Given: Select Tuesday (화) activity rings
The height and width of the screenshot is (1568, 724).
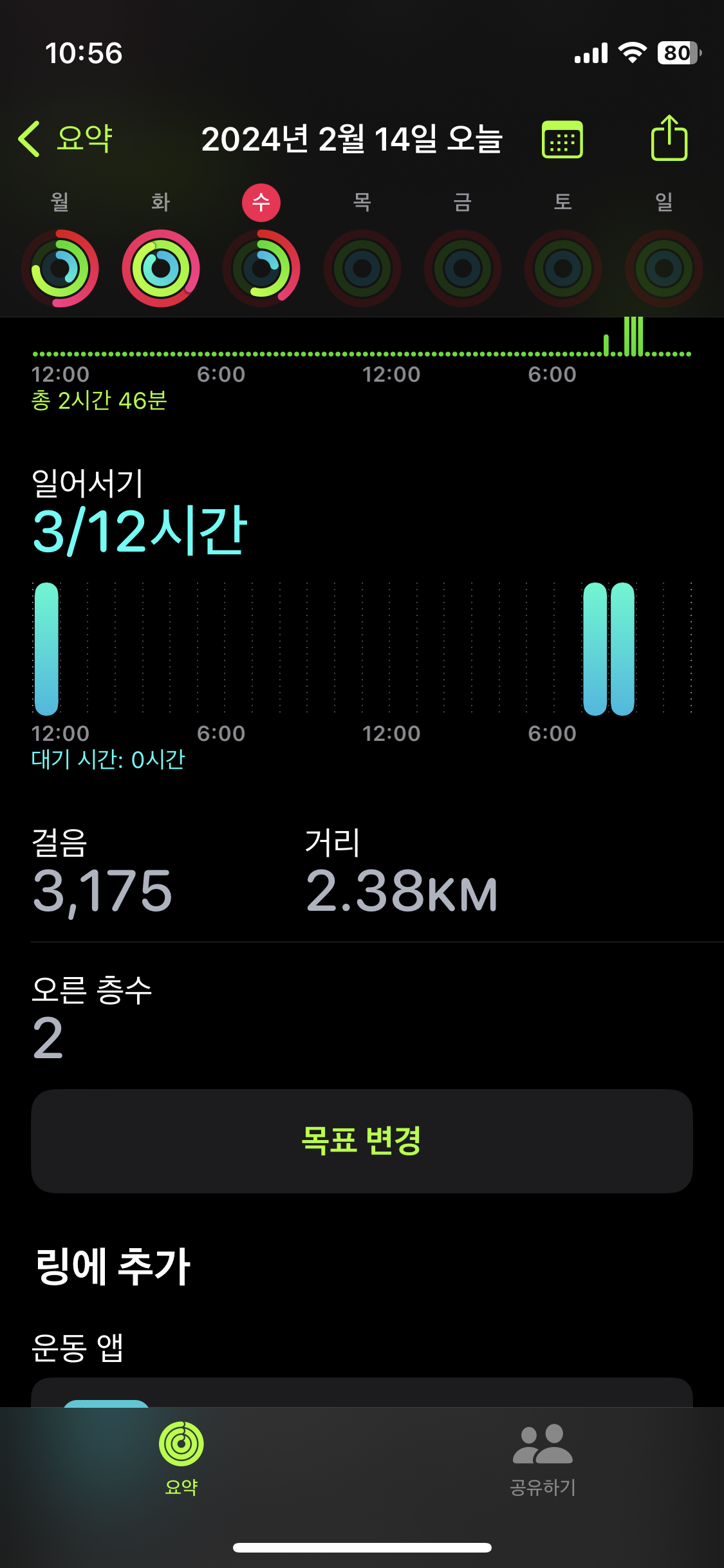Looking at the screenshot, I should coord(161,268).
